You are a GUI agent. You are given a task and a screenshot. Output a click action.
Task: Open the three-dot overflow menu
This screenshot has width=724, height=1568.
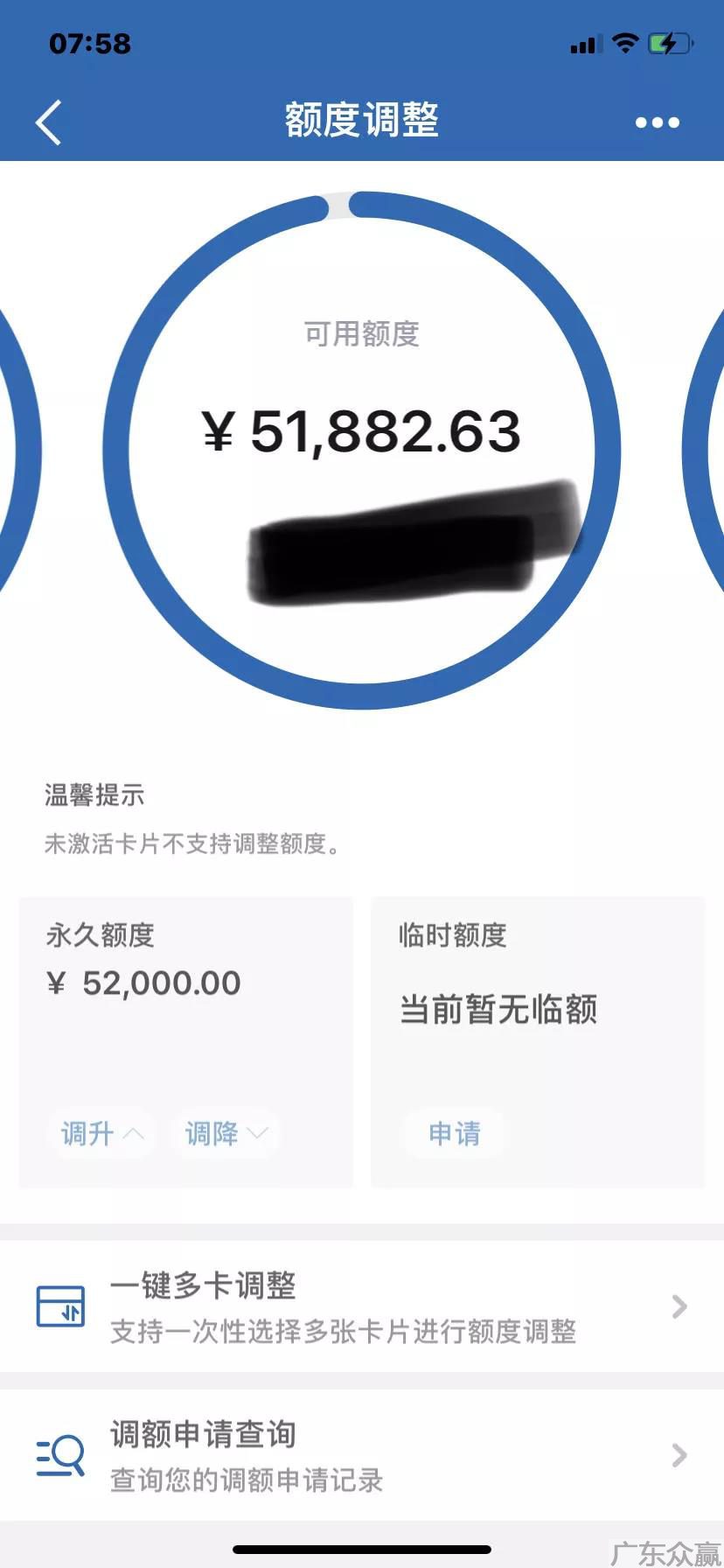coord(657,122)
